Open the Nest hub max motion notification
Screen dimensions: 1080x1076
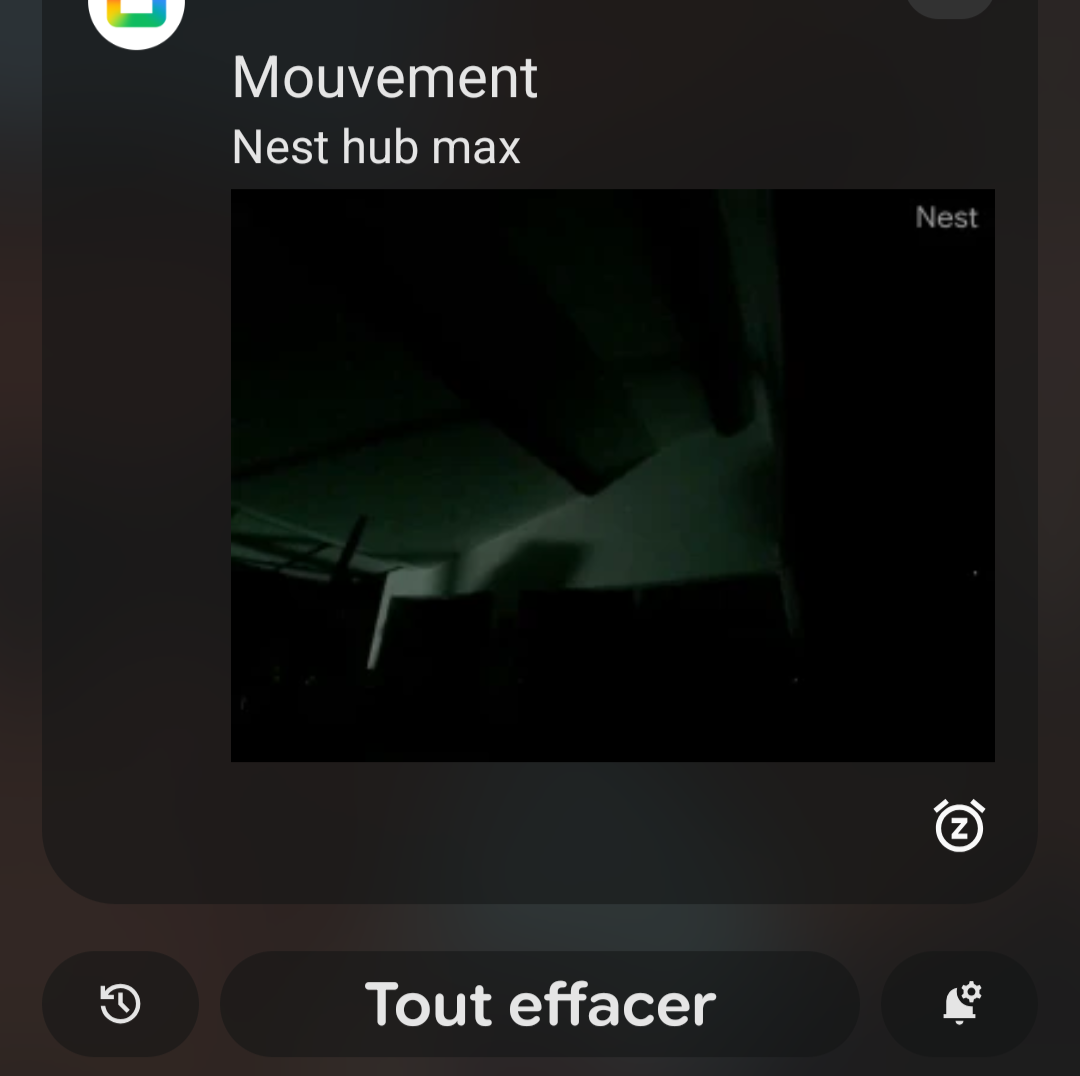click(612, 475)
